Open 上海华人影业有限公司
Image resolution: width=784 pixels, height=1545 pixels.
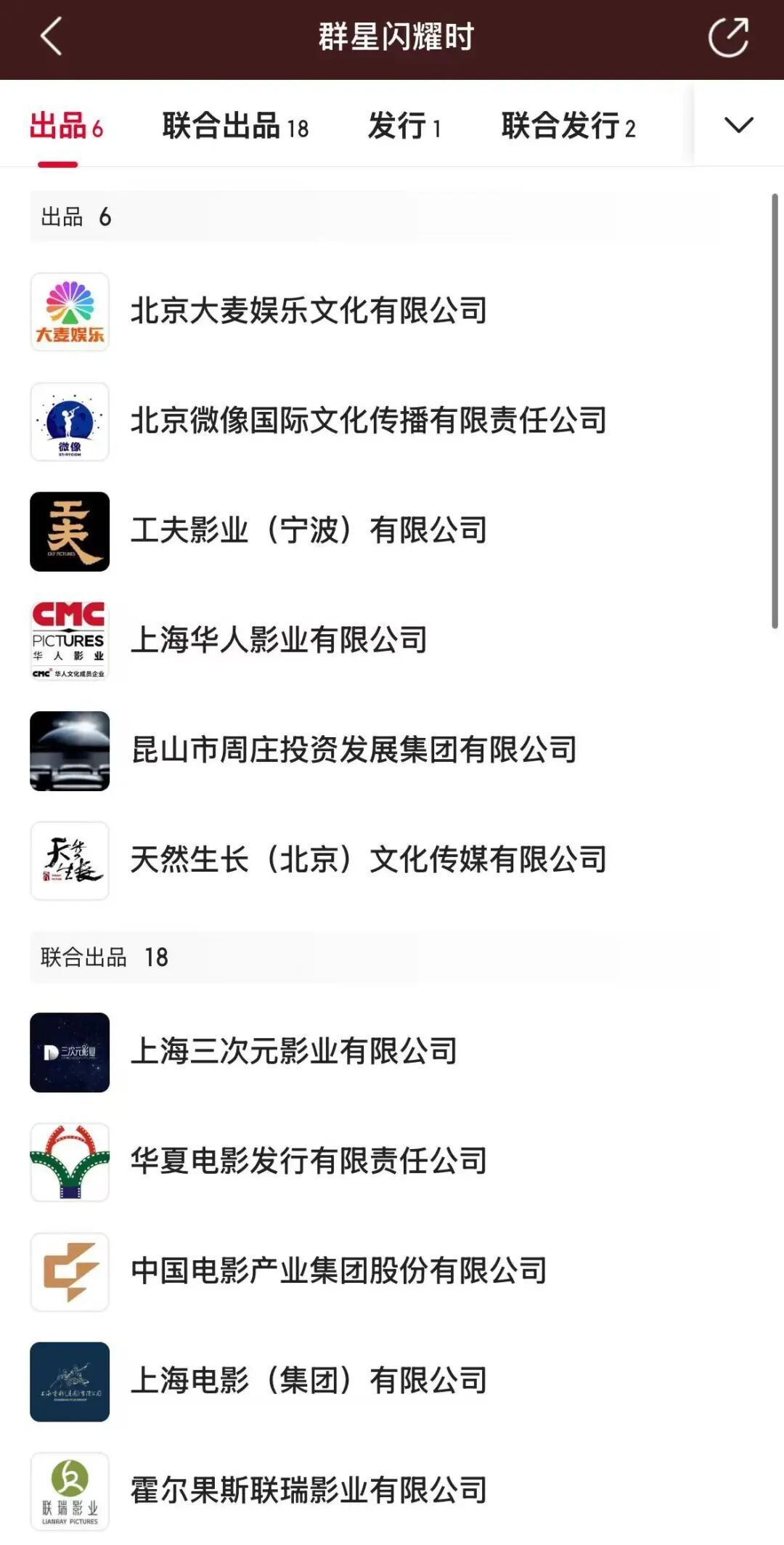(x=392, y=641)
